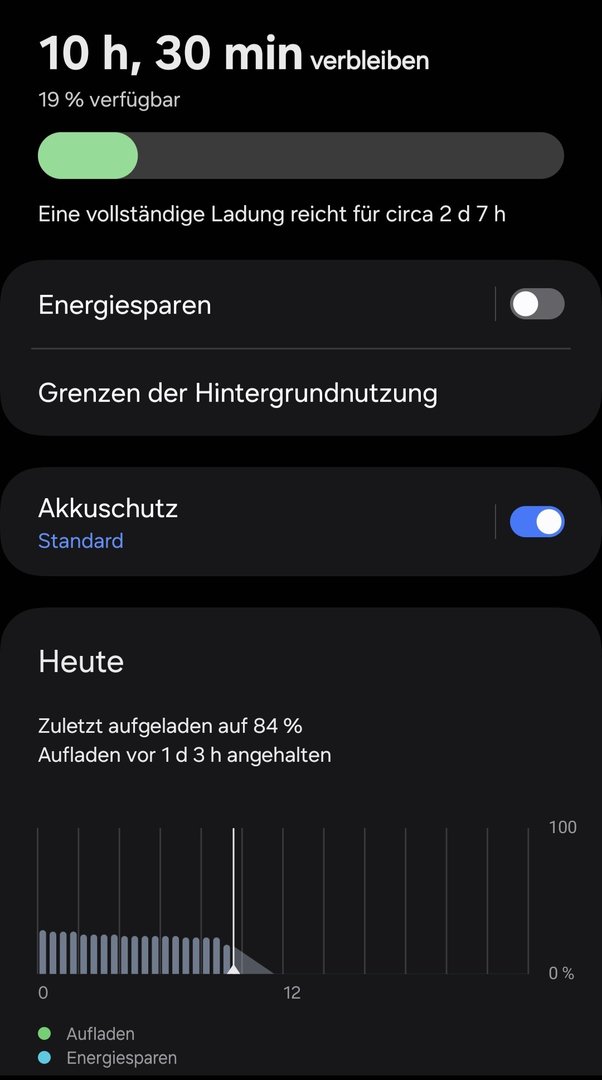Enable the Energiesparen switch
This screenshot has height=1080, width=602.
click(537, 304)
